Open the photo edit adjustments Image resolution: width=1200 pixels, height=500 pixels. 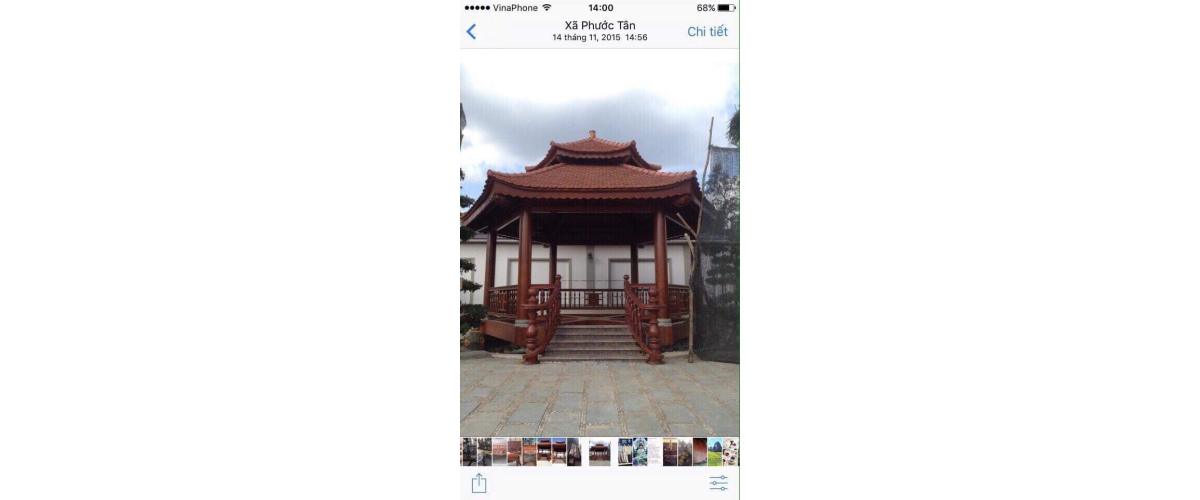coord(718,483)
